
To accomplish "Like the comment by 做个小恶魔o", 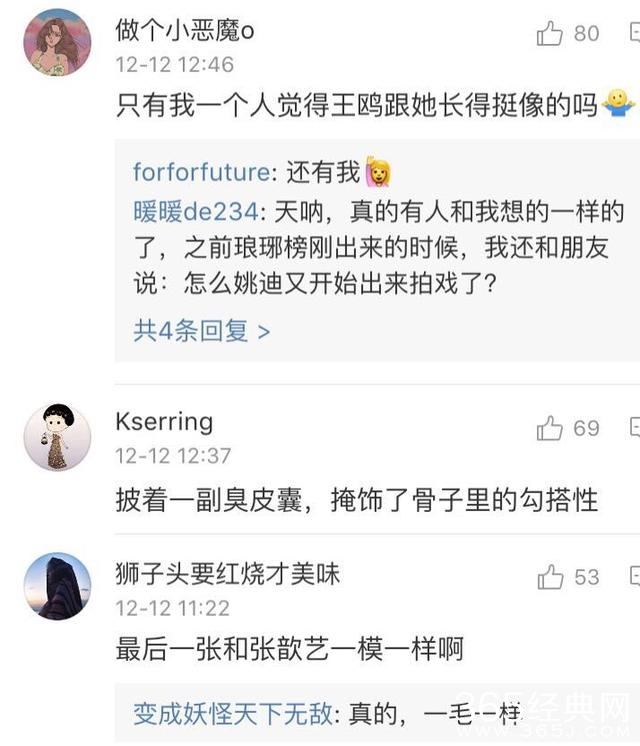I will coord(550,34).
